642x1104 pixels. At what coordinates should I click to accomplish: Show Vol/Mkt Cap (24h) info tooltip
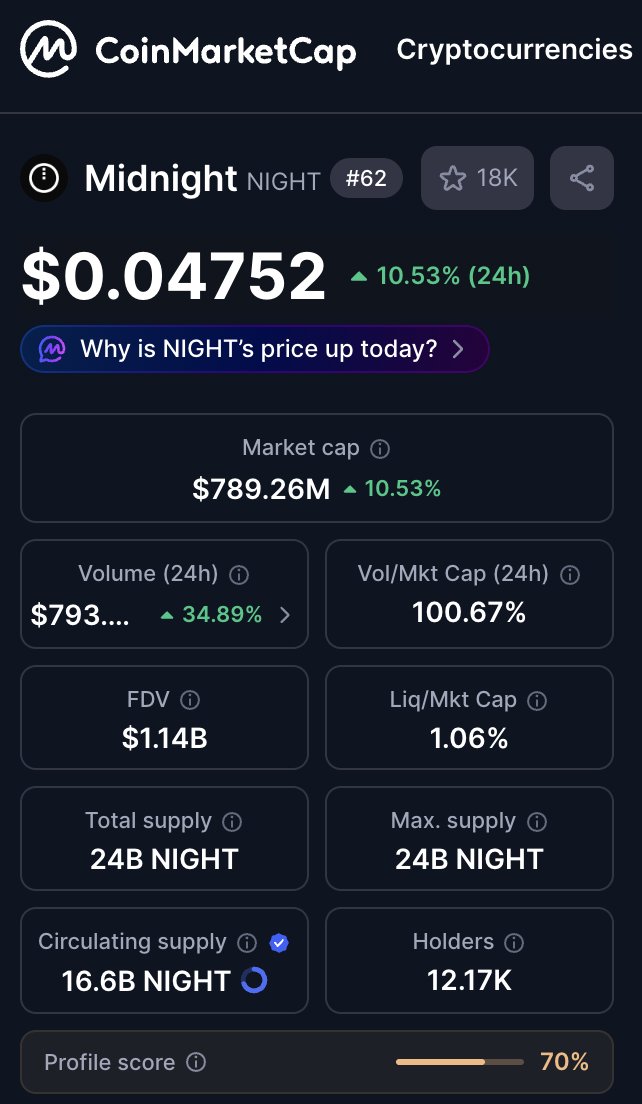[x=570, y=575]
